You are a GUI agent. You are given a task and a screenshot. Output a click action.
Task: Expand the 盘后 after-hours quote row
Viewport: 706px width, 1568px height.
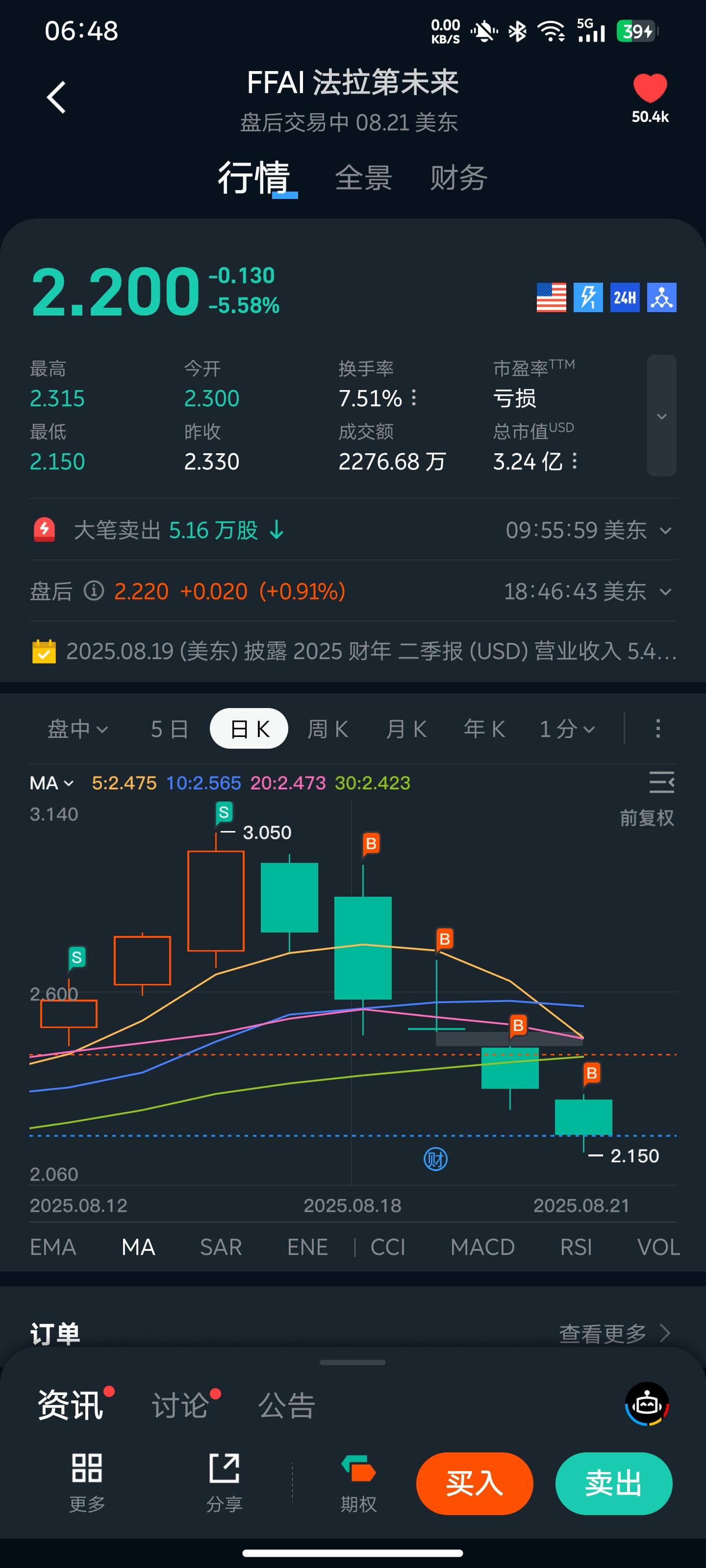353,591
